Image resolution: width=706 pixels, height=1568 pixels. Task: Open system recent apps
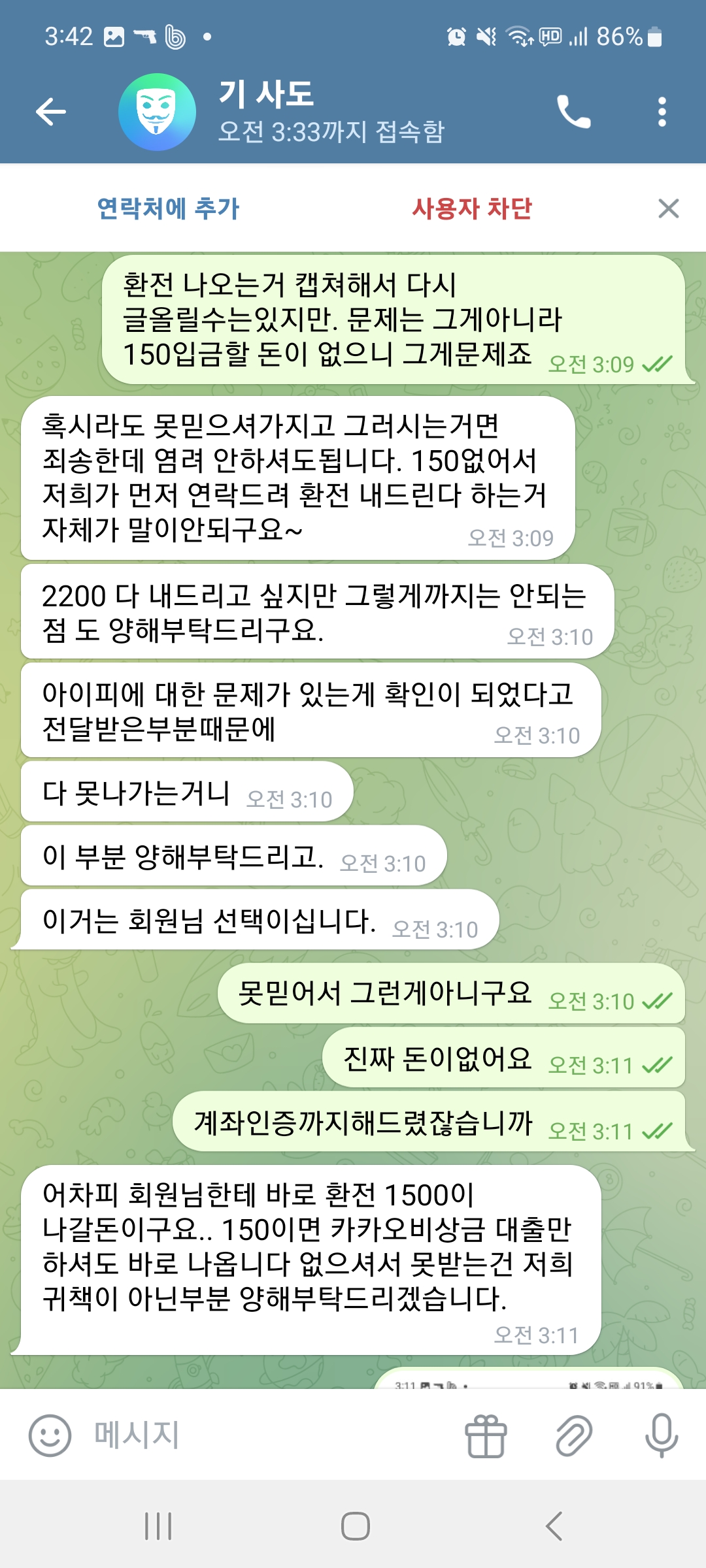tap(158, 1526)
